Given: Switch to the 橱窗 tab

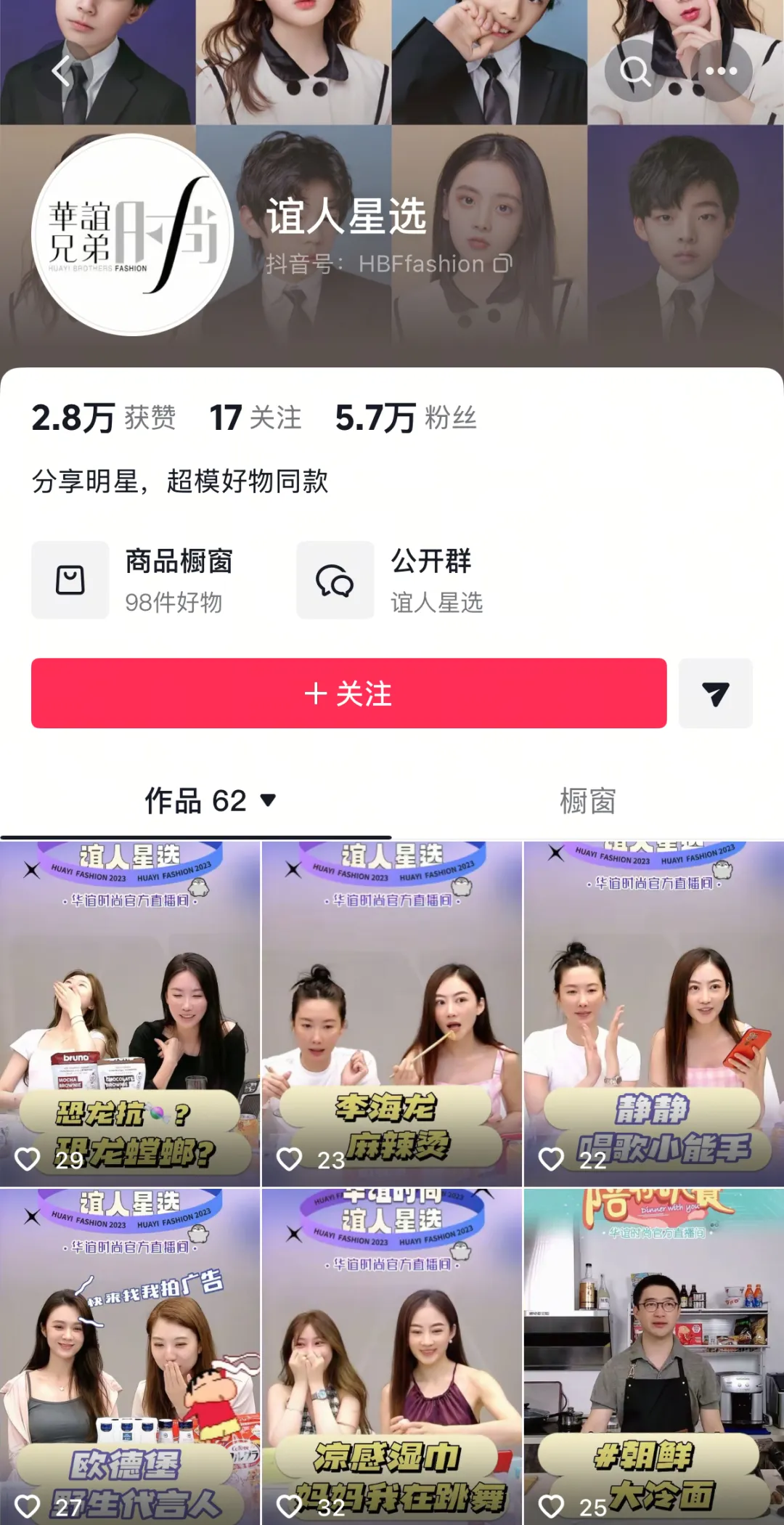Looking at the screenshot, I should (587, 799).
